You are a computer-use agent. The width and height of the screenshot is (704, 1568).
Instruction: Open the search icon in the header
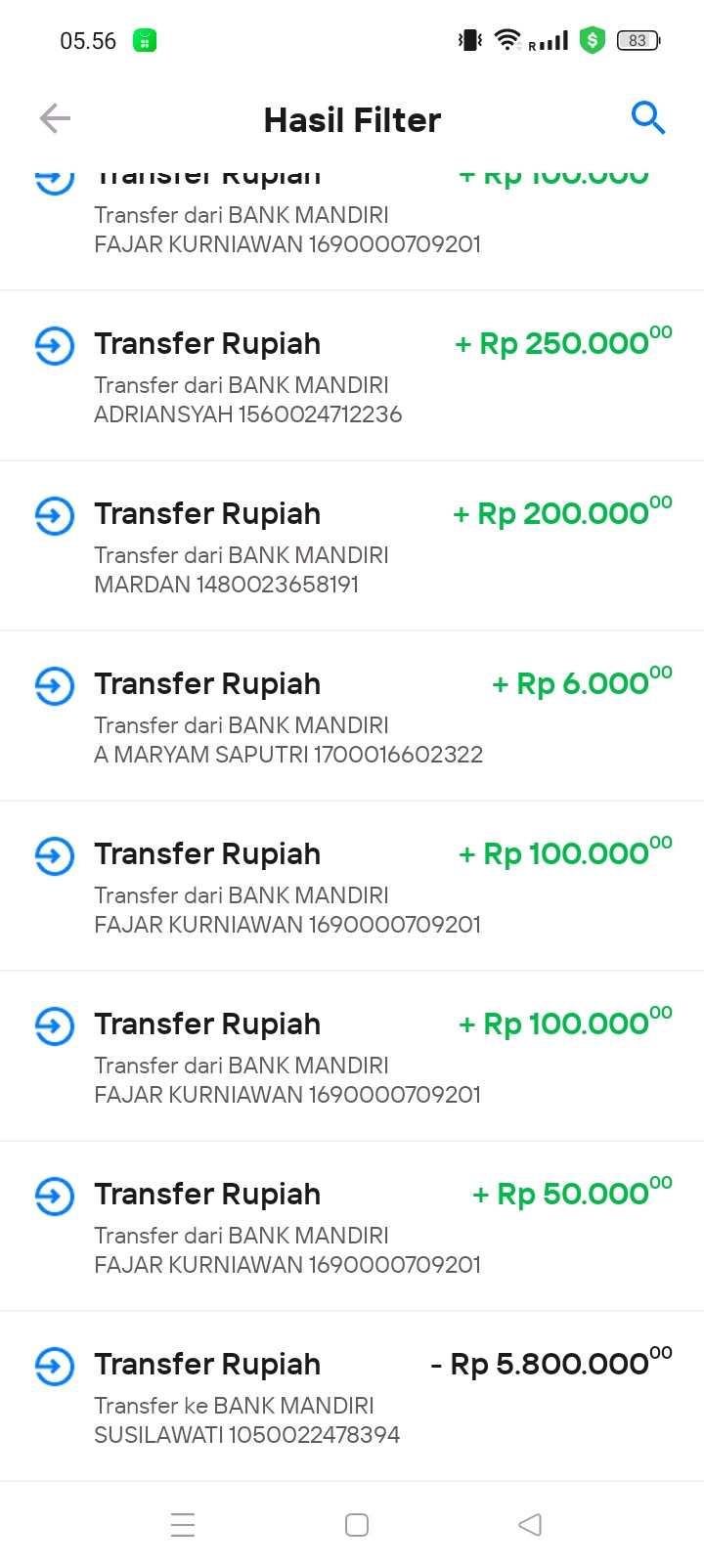[647, 118]
